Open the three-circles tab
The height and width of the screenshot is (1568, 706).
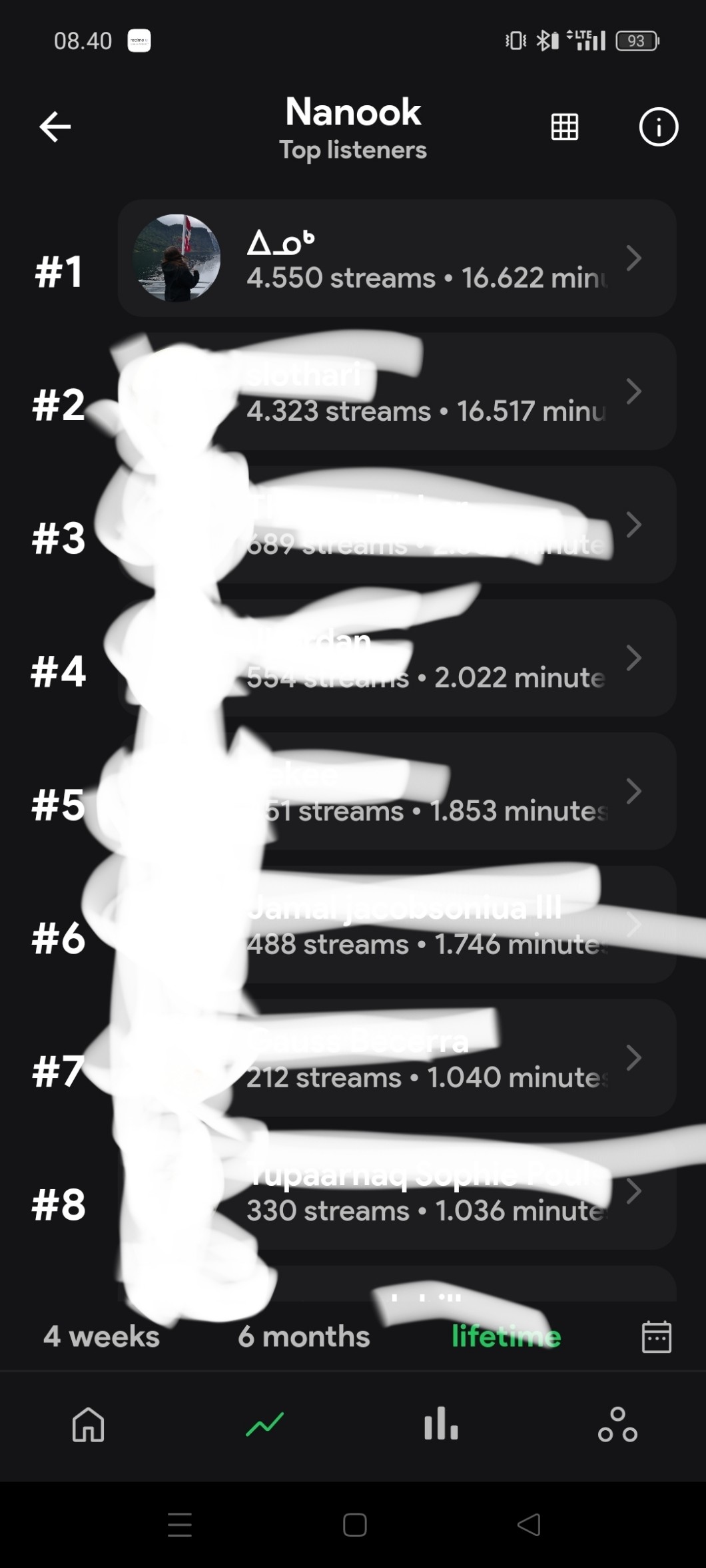(x=617, y=1425)
